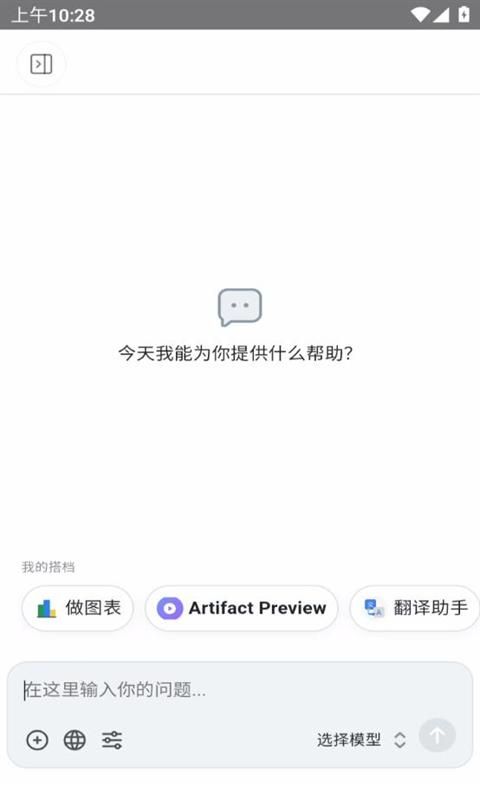Screen dimensions: 480x788
Task: Tap the plus attach icon
Action: [x=37, y=740]
